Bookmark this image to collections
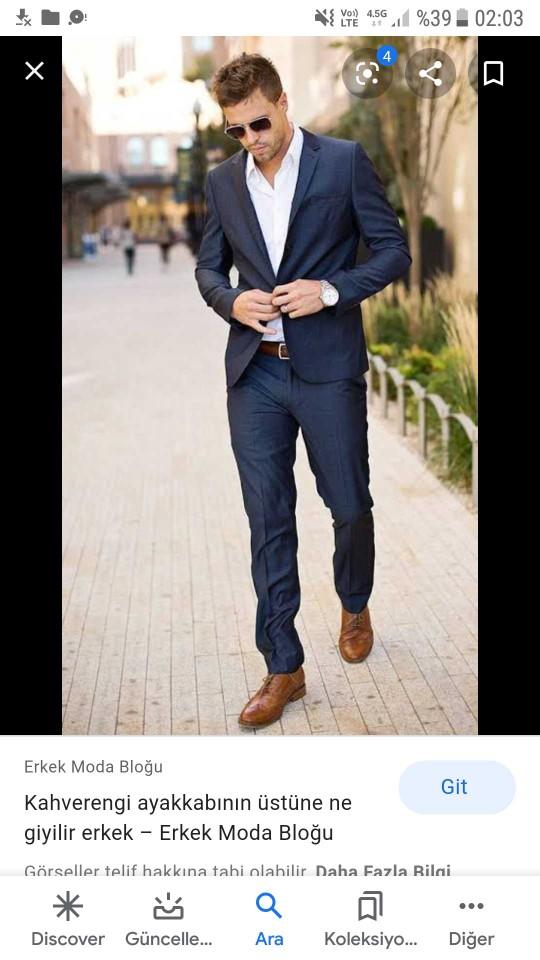The height and width of the screenshot is (960, 540). [x=493, y=73]
